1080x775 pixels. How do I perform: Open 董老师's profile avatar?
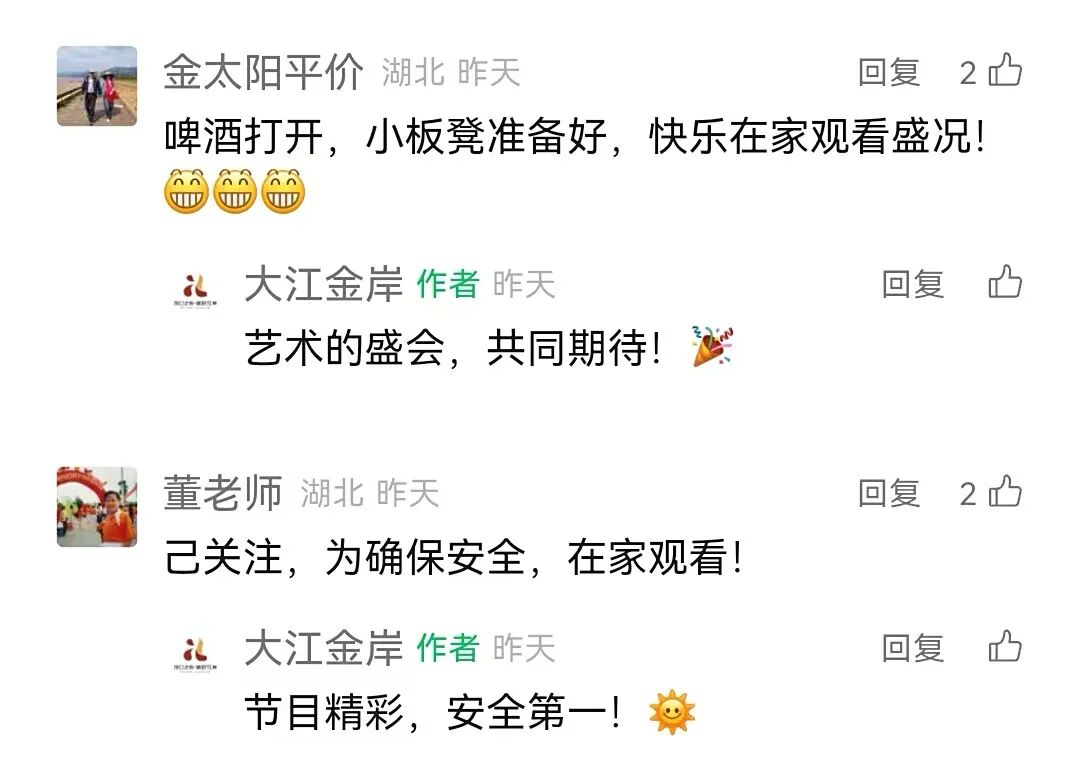(97, 507)
